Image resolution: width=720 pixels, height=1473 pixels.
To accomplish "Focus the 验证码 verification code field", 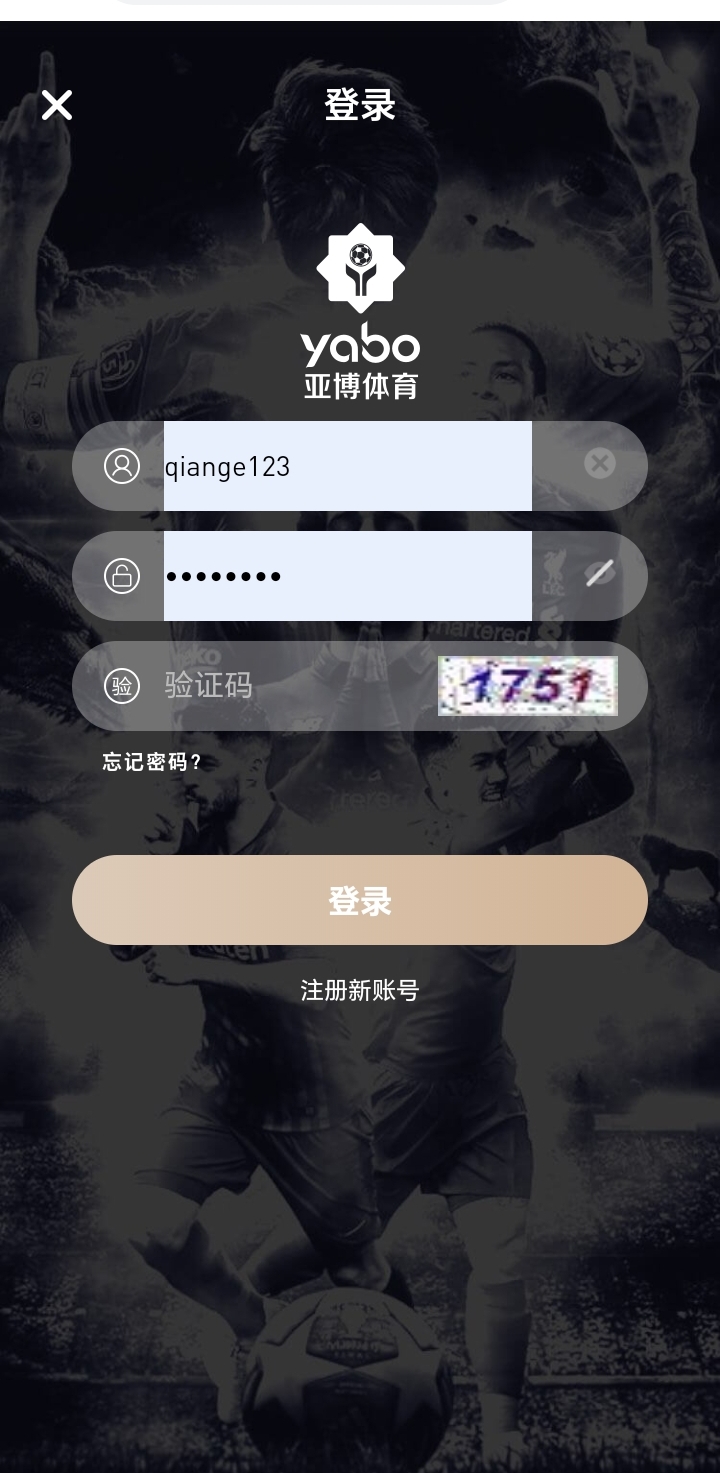I will point(280,687).
